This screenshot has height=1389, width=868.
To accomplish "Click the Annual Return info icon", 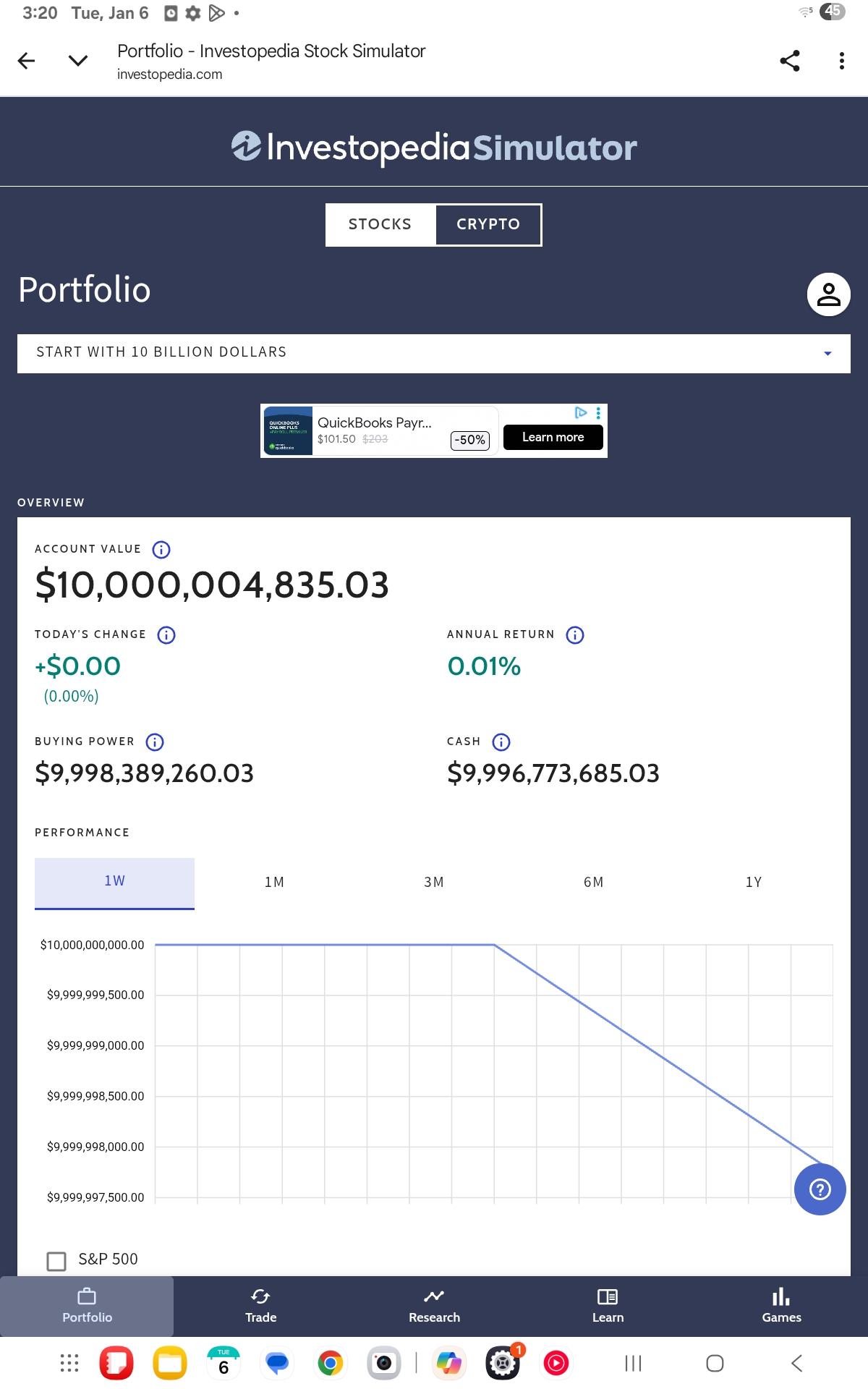I will (x=574, y=635).
